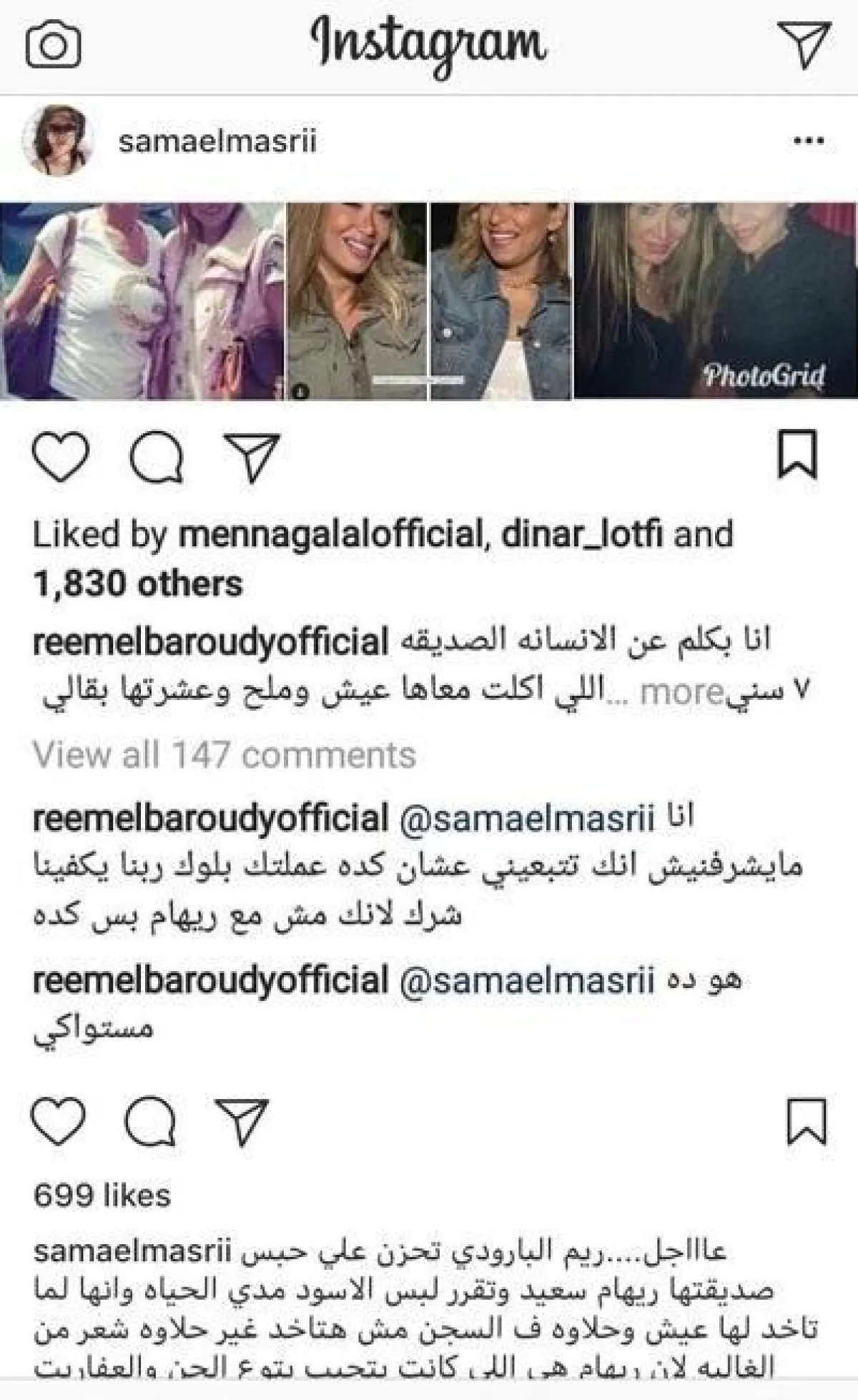Comment on the post above '699 likes'
The width and height of the screenshot is (858, 1400).
[x=150, y=1121]
